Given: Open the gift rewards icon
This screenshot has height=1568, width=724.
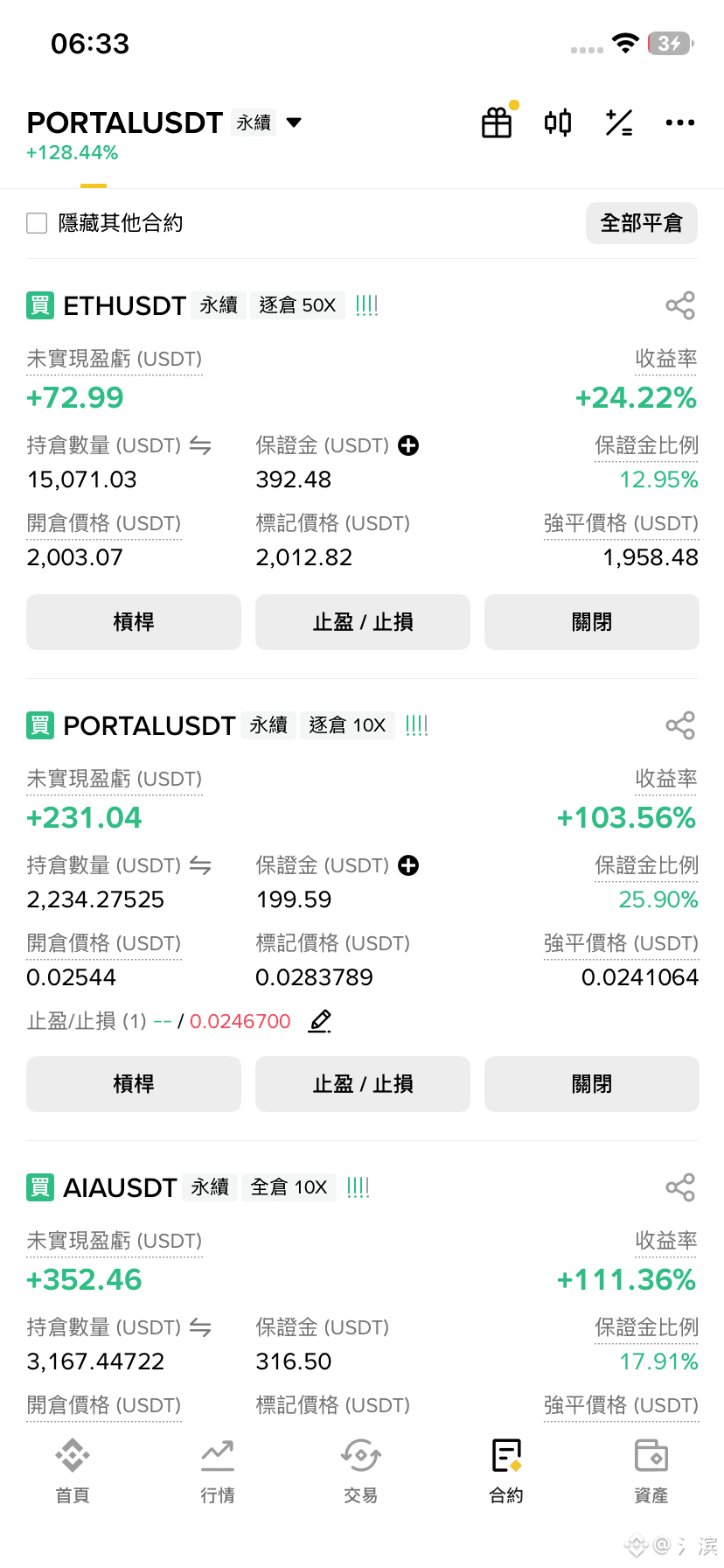Looking at the screenshot, I should click(x=497, y=122).
